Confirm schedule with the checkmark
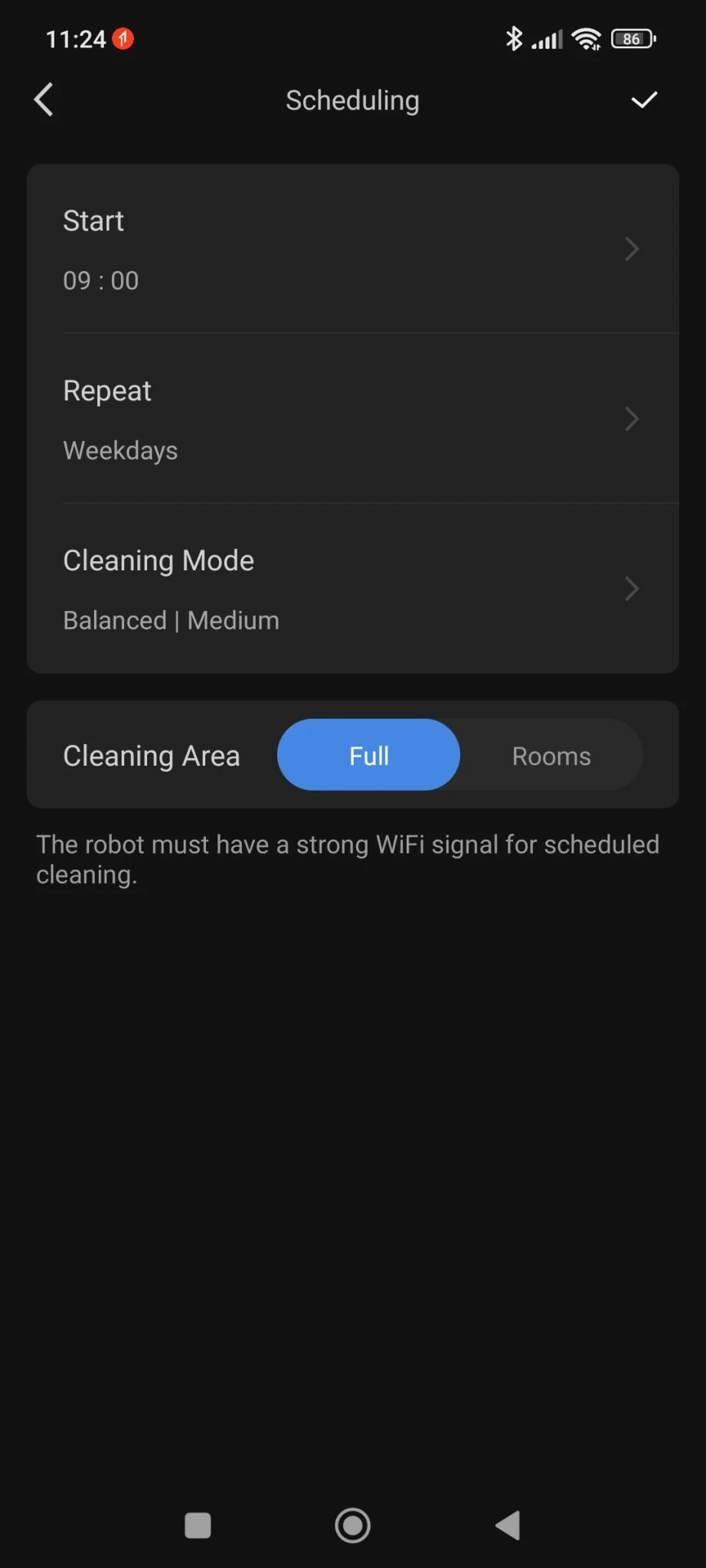706x1568 pixels. pyautogui.click(x=644, y=100)
